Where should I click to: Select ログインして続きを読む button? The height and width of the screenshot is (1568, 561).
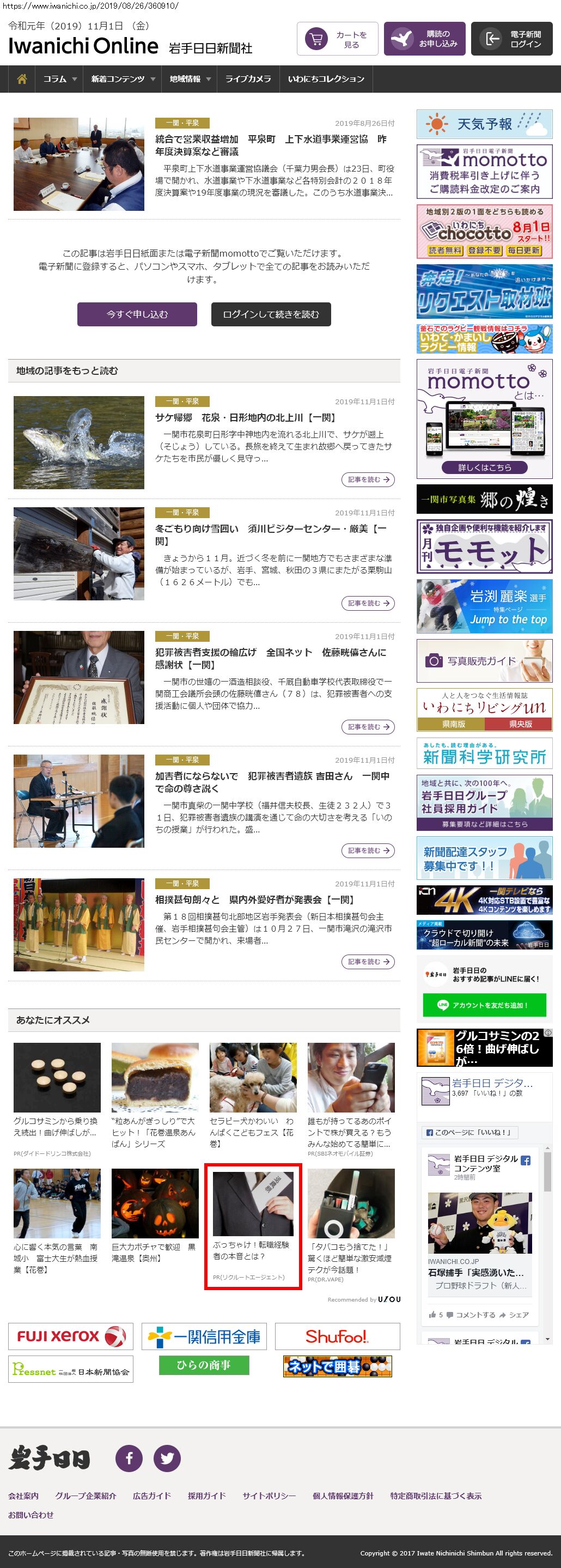point(271,314)
